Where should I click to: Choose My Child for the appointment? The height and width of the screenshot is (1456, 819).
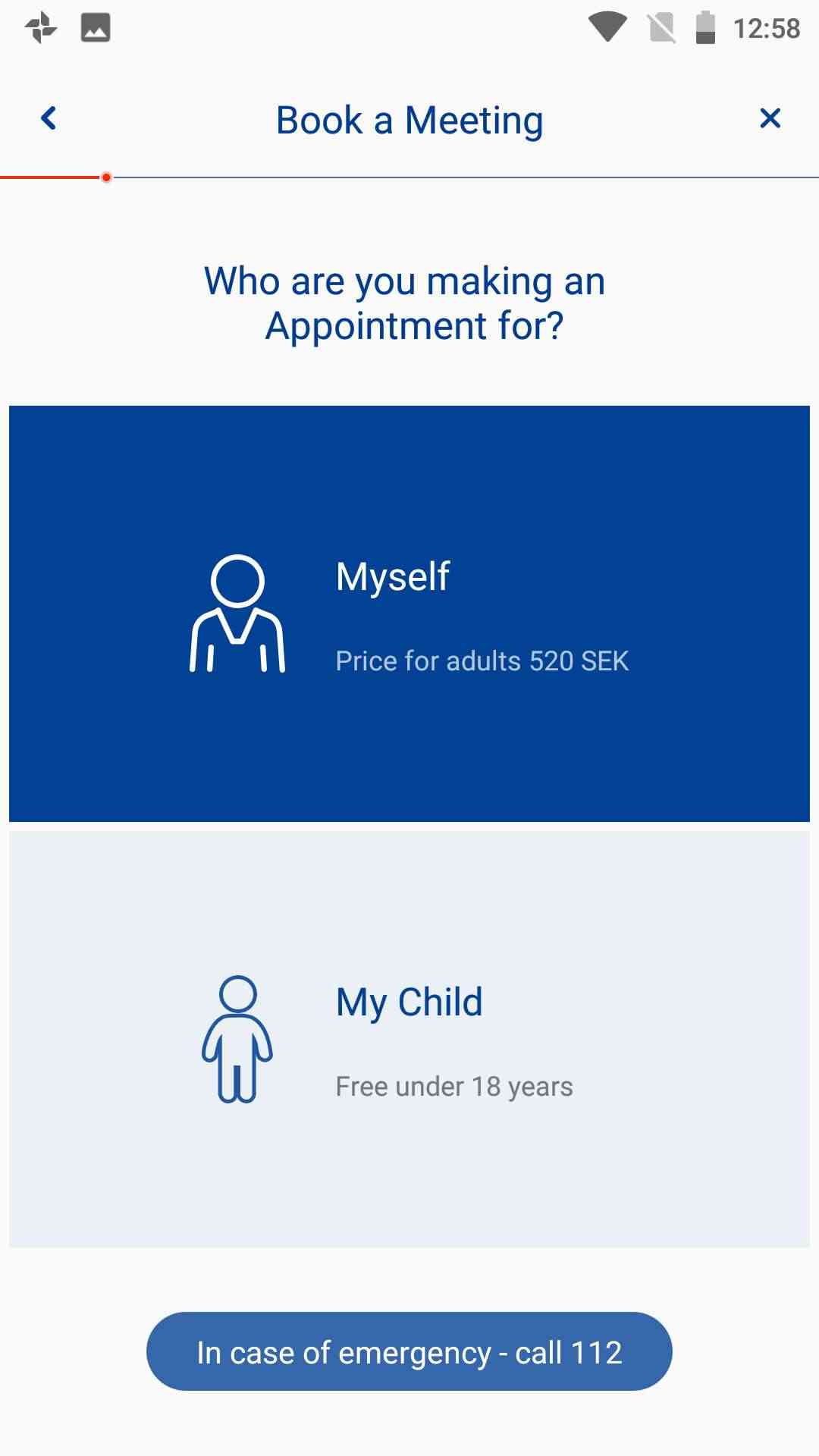click(409, 1039)
